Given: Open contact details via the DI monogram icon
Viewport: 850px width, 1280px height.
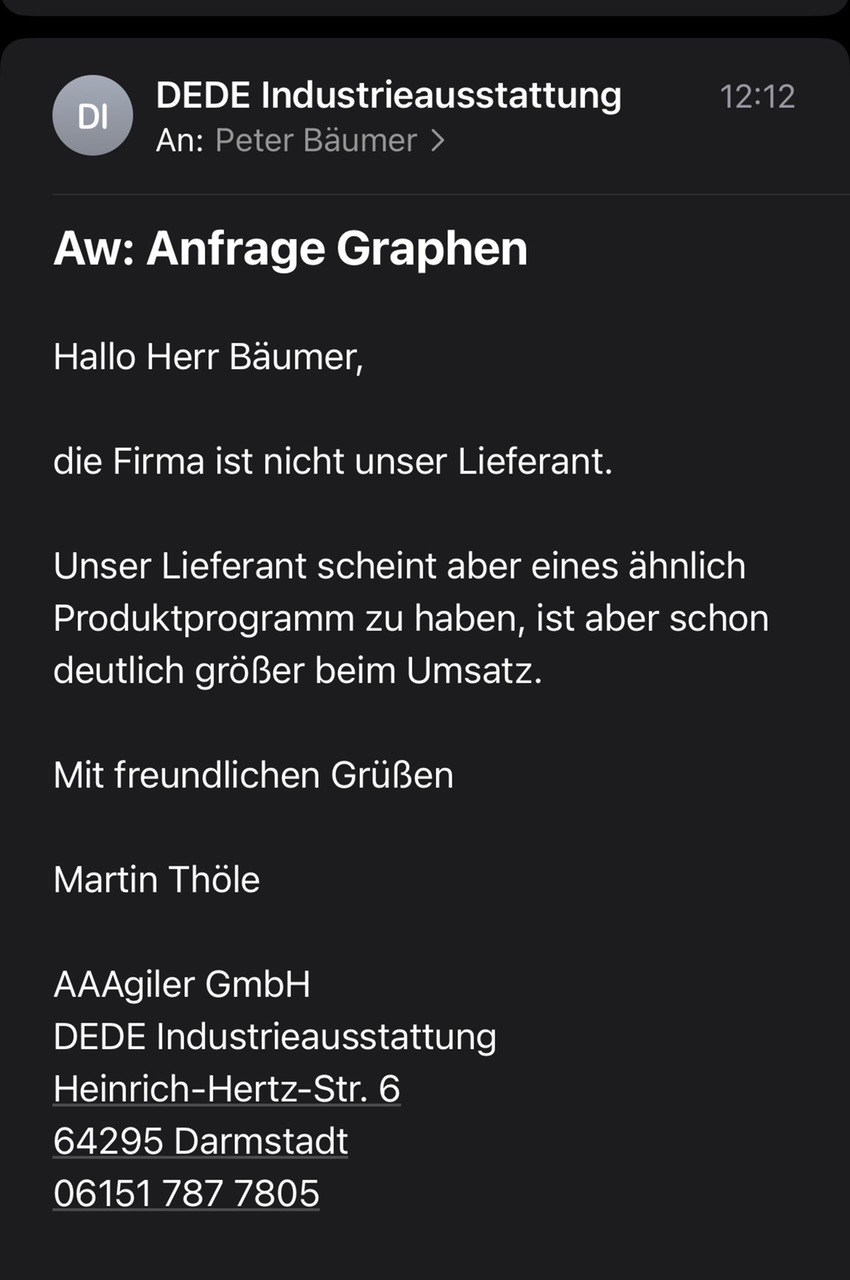Looking at the screenshot, I should [x=92, y=115].
